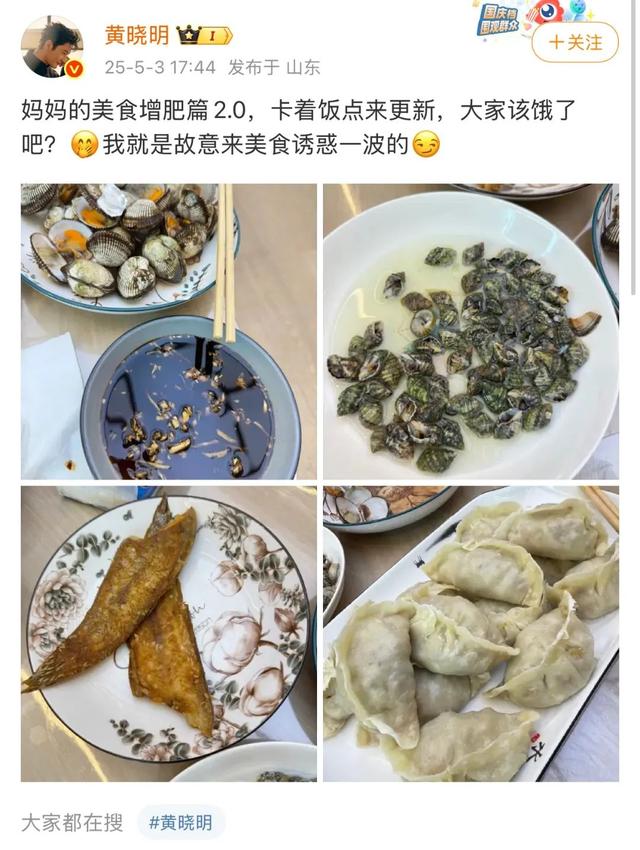Enlarge the dumplings photo
Screen dimensions: 640x850
click(470, 633)
